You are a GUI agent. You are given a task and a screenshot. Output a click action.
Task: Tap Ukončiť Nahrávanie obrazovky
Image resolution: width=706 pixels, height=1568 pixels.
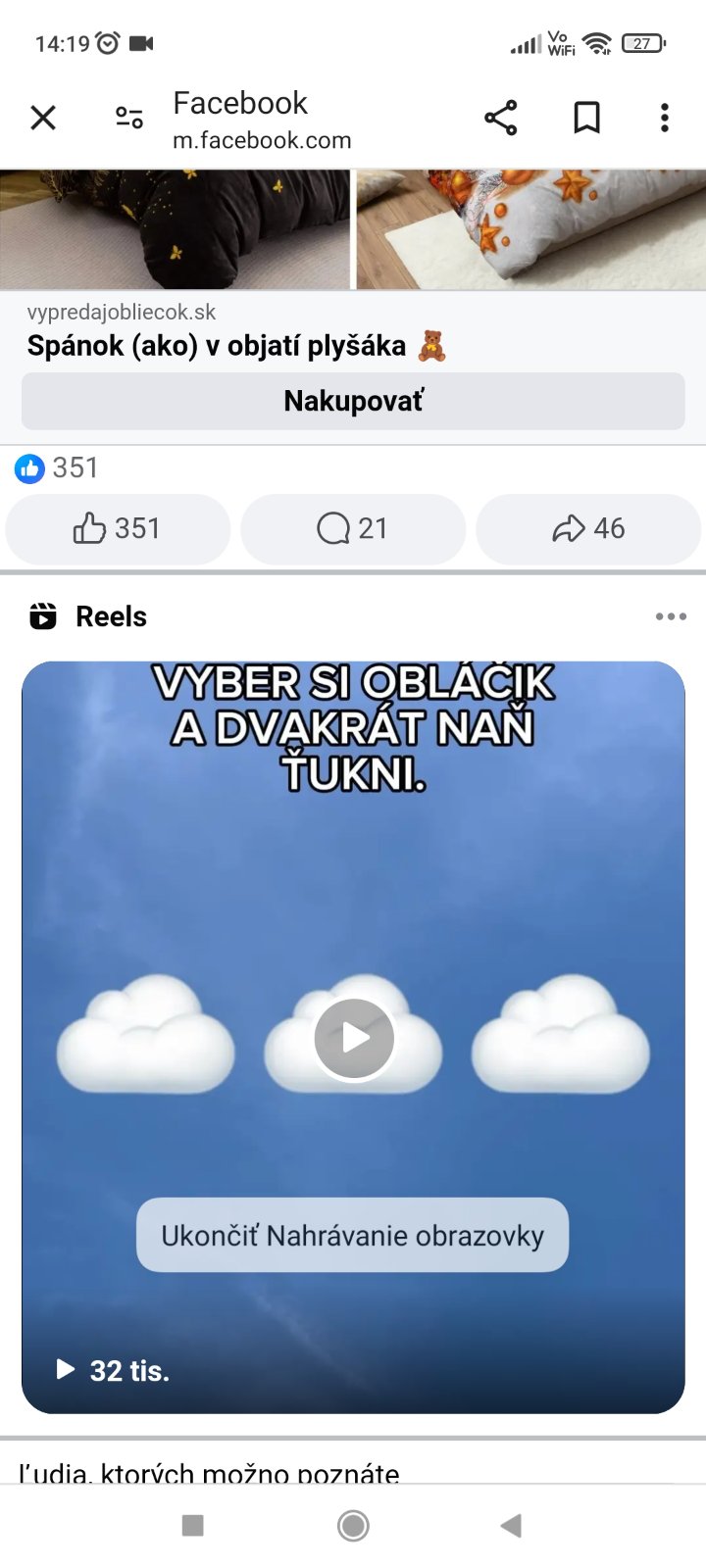point(352,1235)
